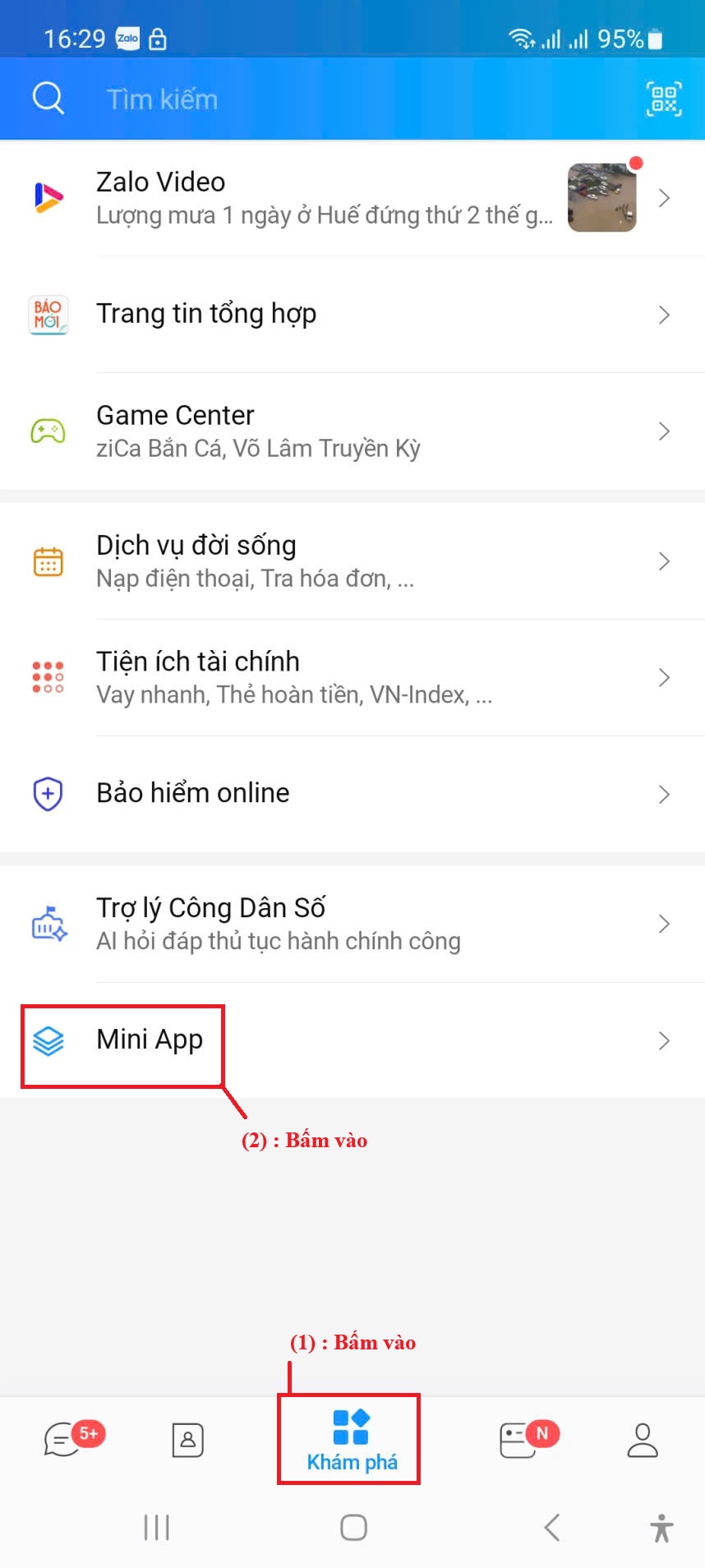
Task: Open the QR code scanner
Action: [x=664, y=99]
